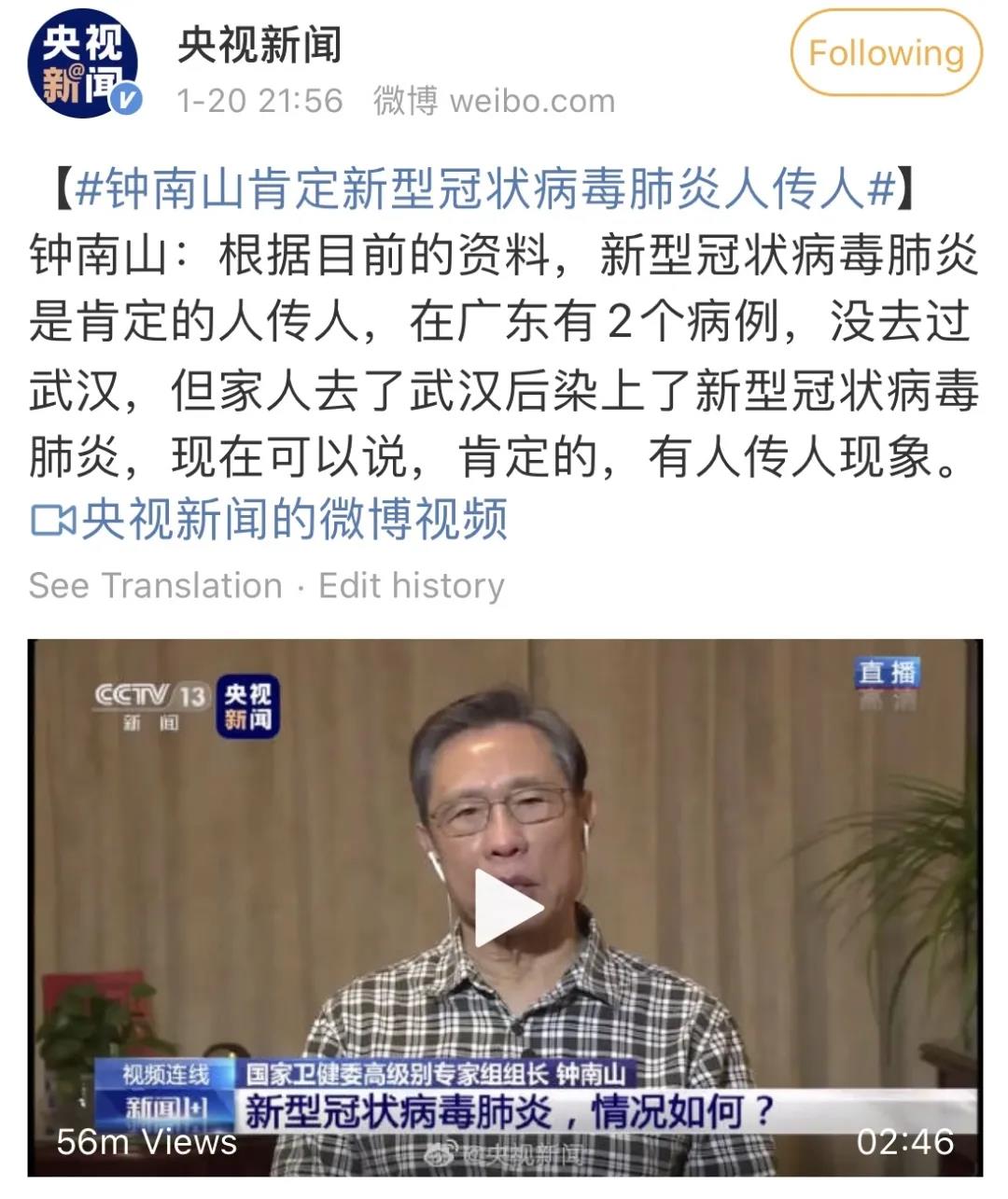Tap the Following button
Viewport: 1008px width, 1199px height.
[886, 53]
